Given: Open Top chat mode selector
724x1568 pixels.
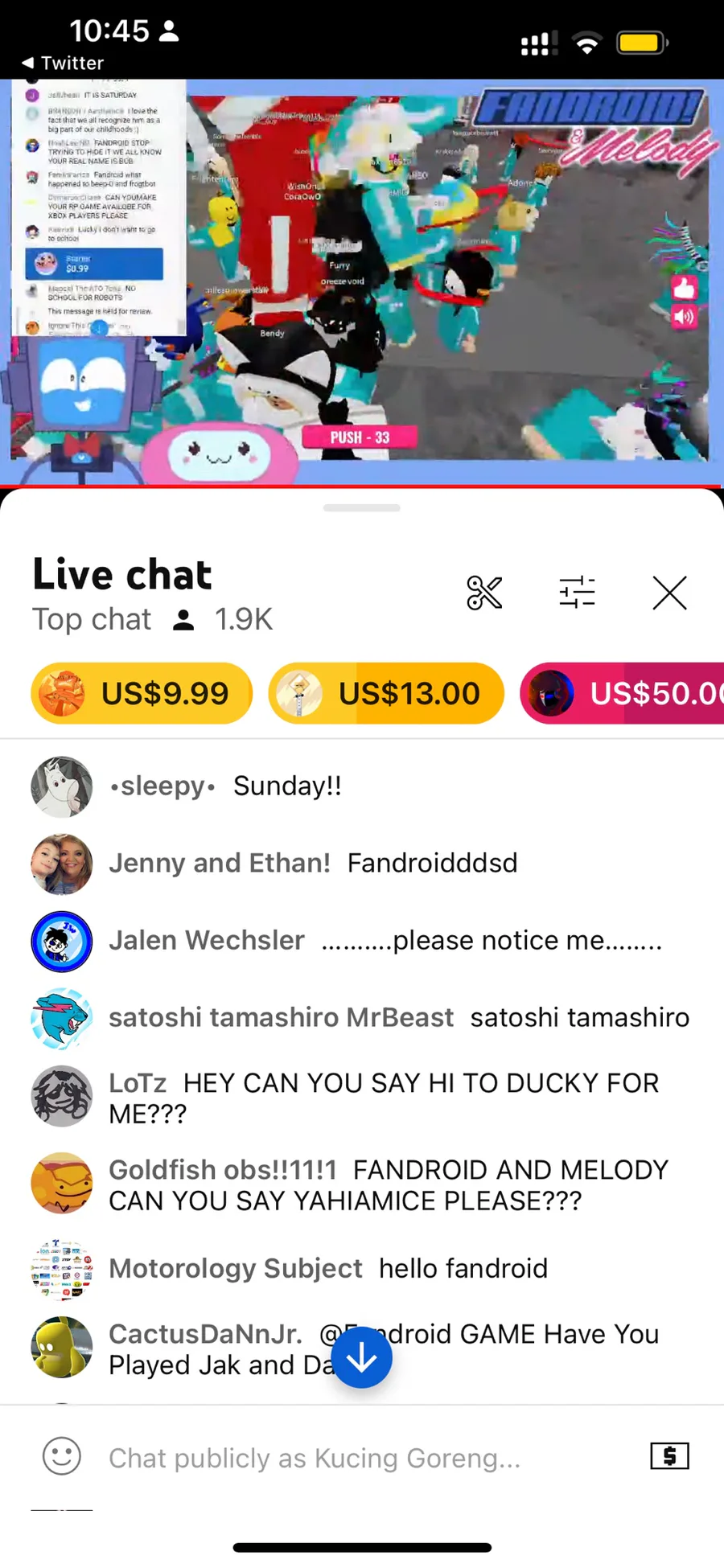Looking at the screenshot, I should (92, 619).
